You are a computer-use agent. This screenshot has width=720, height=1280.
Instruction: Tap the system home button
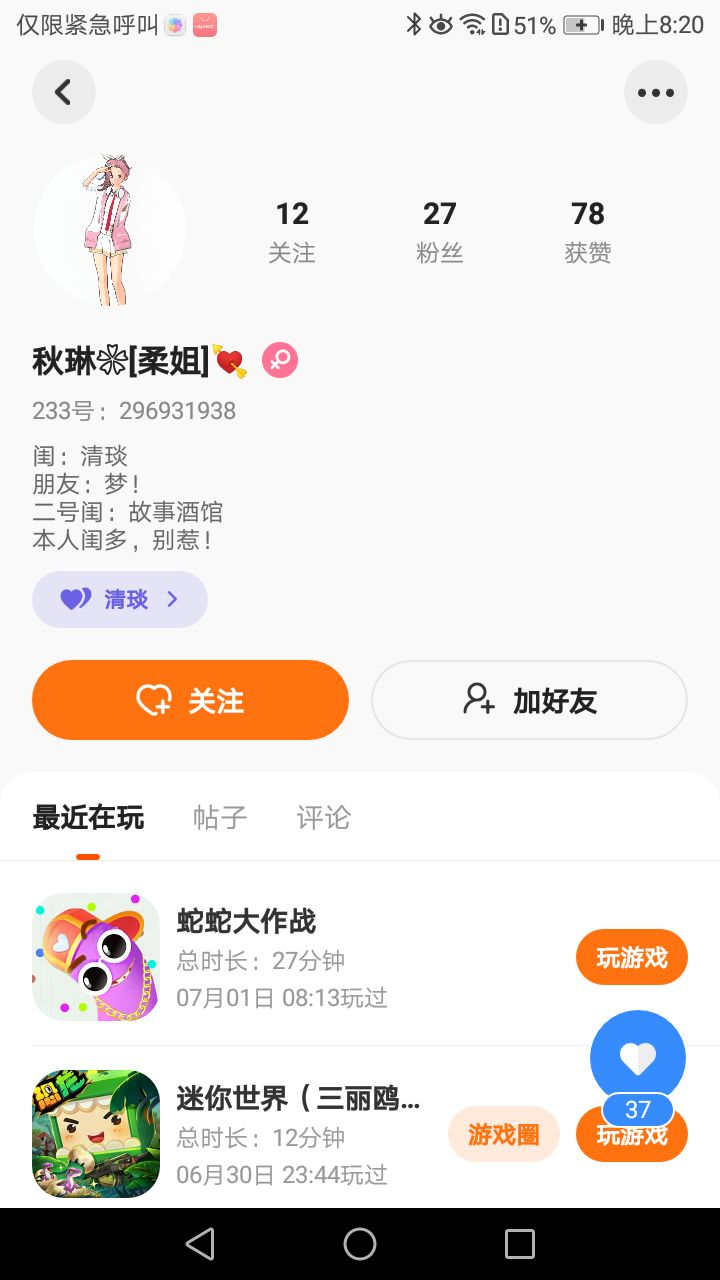pyautogui.click(x=360, y=1244)
